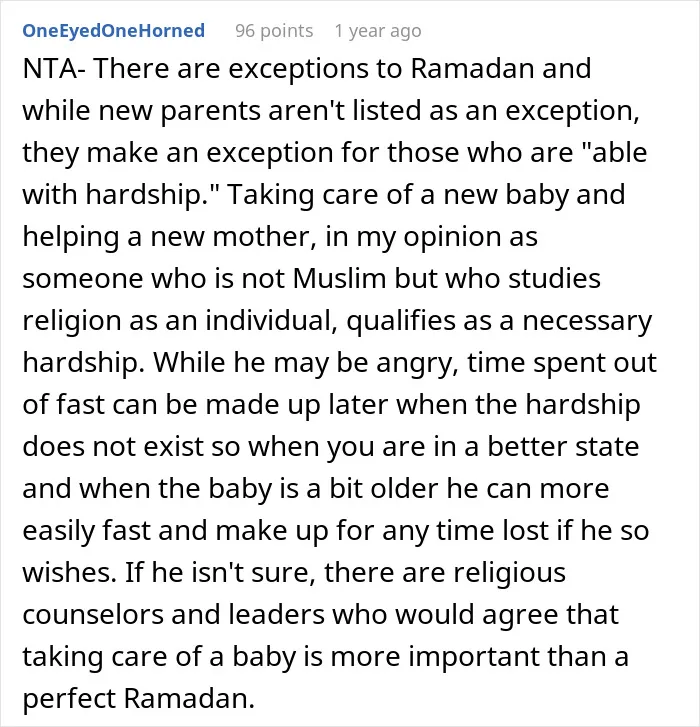
Task: Open OneEyedOneHorned's user profile
Action: pos(114,31)
